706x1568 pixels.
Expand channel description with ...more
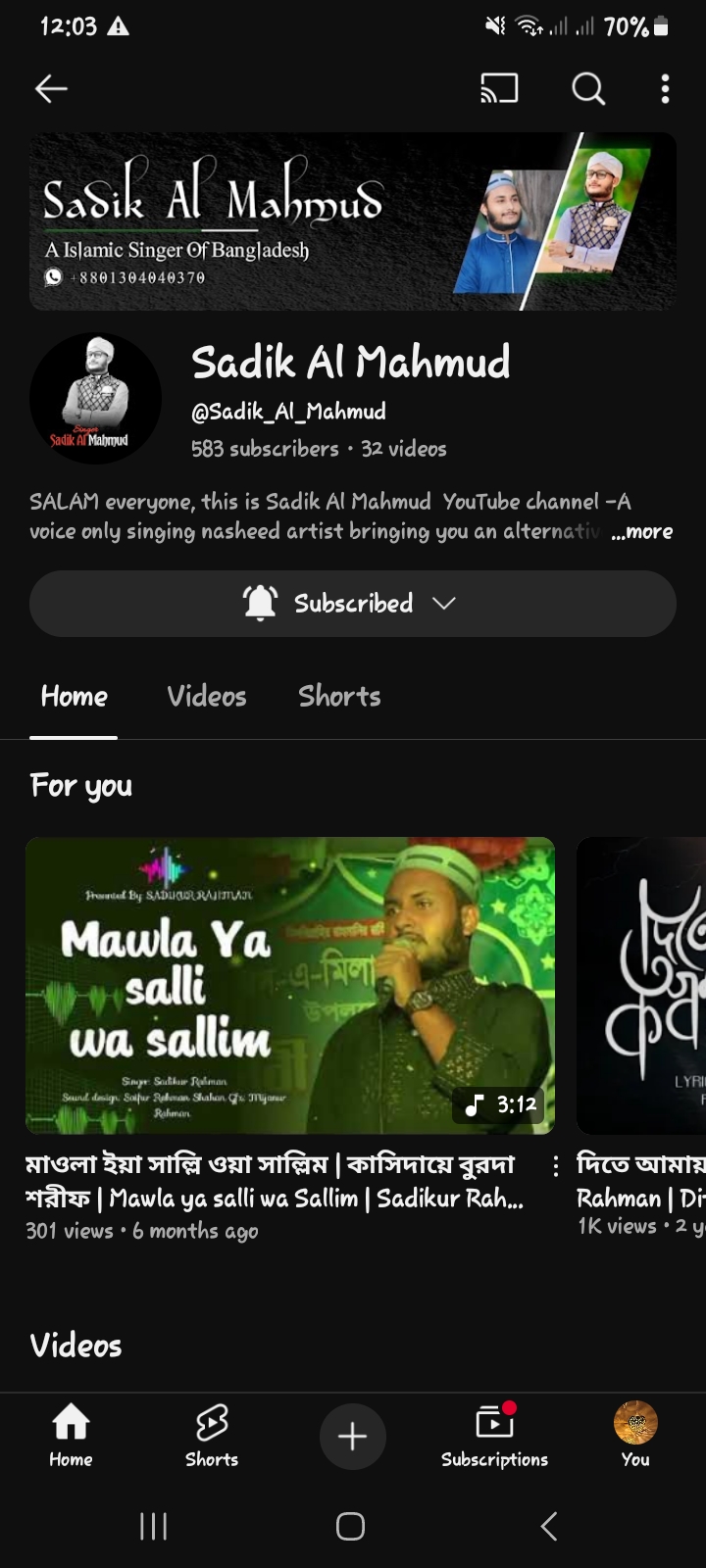pyautogui.click(x=642, y=532)
